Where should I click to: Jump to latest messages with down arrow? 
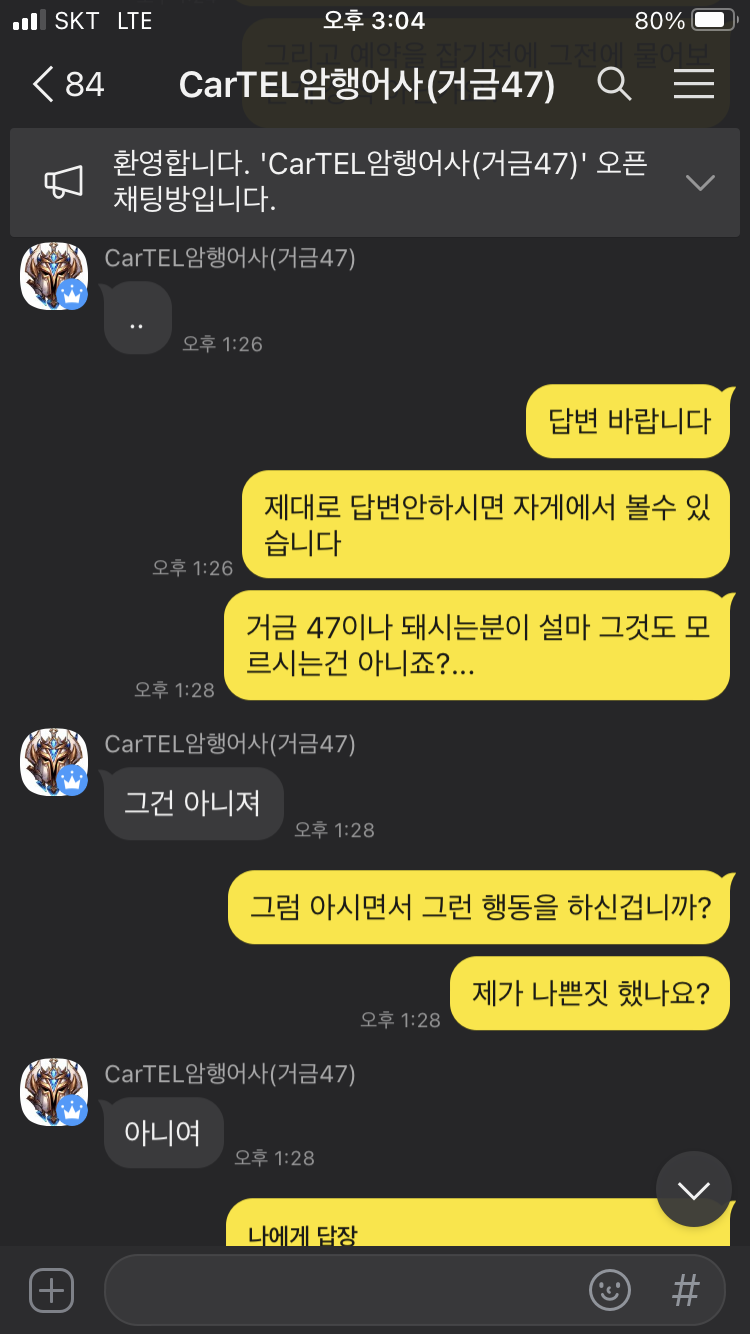[693, 1190]
